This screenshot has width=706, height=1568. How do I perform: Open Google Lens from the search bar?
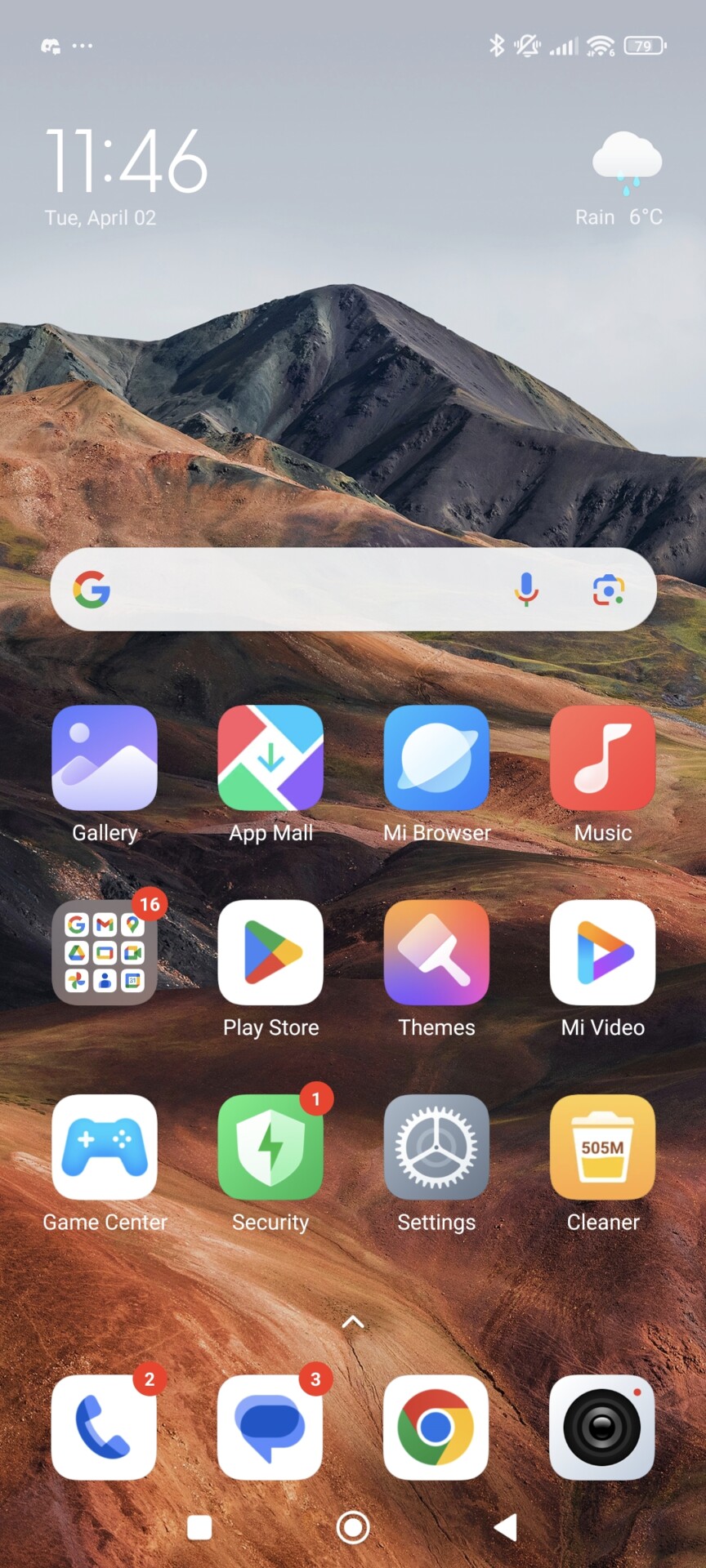[x=609, y=590]
